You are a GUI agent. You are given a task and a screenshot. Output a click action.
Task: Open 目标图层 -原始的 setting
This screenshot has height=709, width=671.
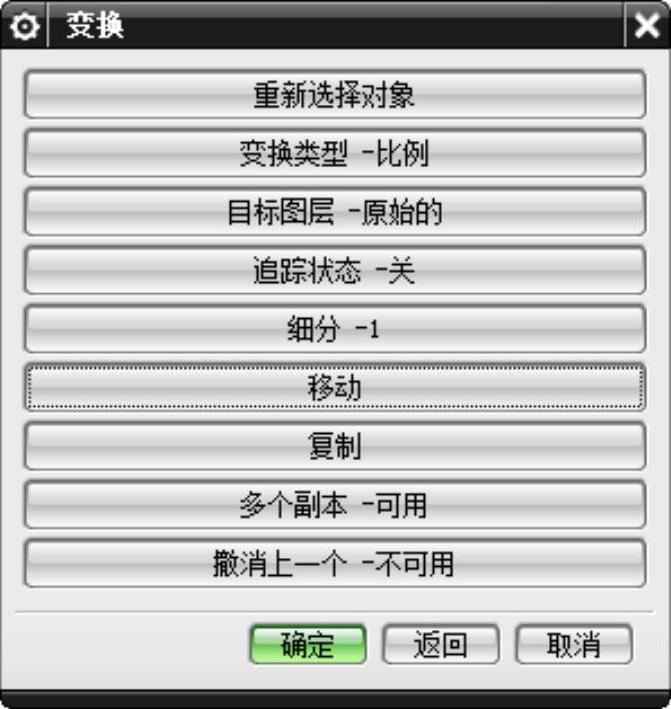pyautogui.click(x=334, y=212)
